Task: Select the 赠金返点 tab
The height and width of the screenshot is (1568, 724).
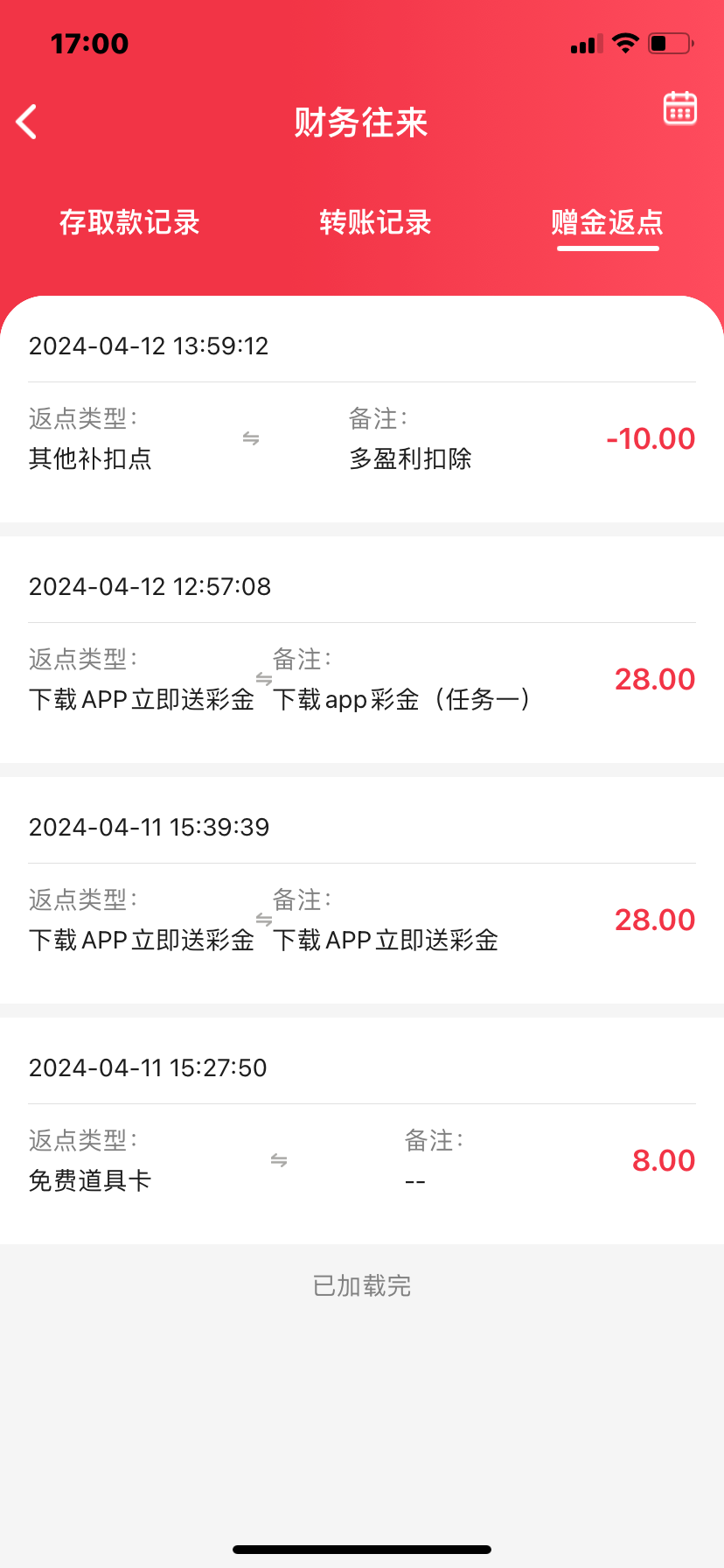Action: coord(607,222)
